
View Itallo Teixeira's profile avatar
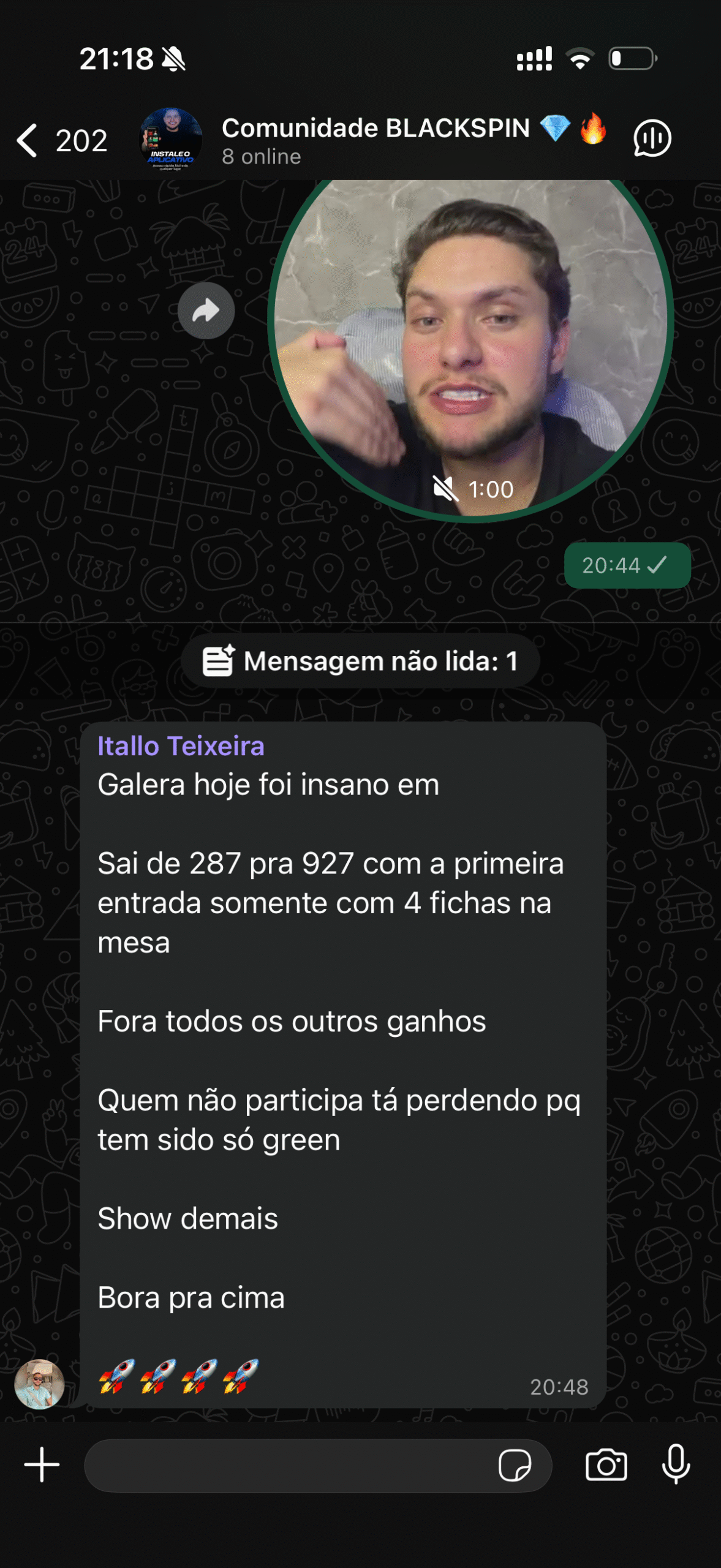40,1384
